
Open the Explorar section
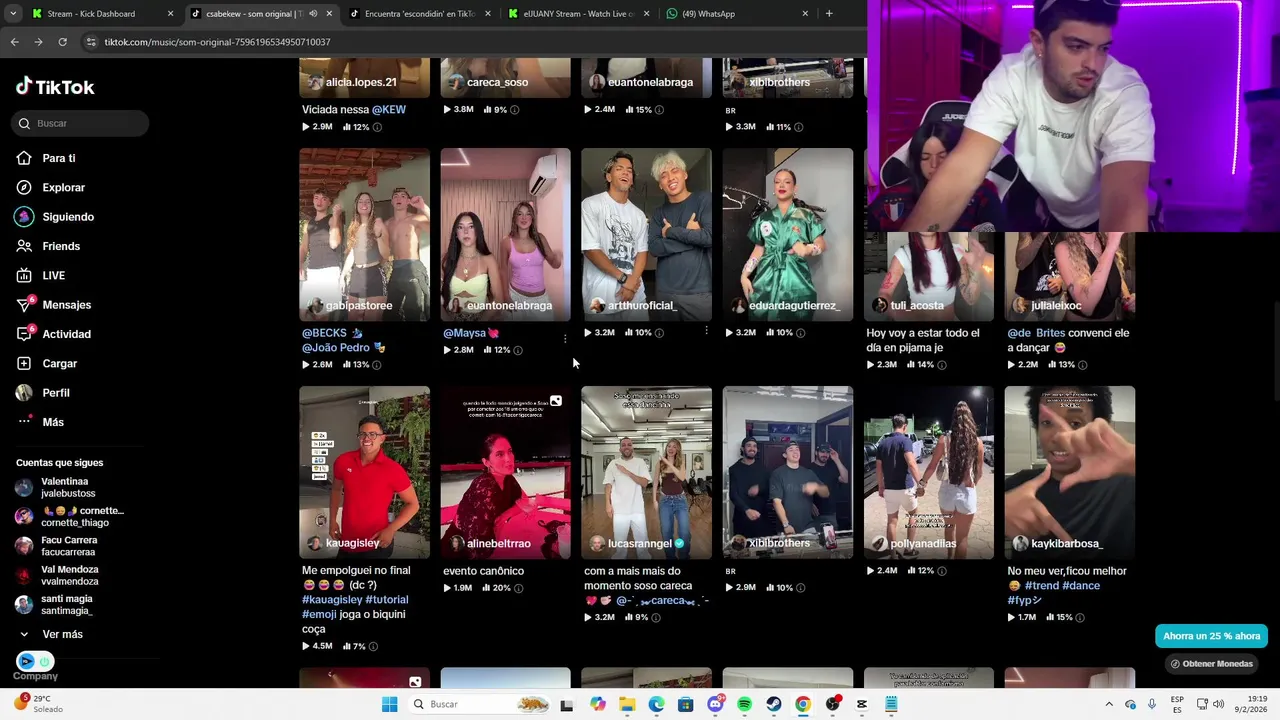(x=63, y=187)
